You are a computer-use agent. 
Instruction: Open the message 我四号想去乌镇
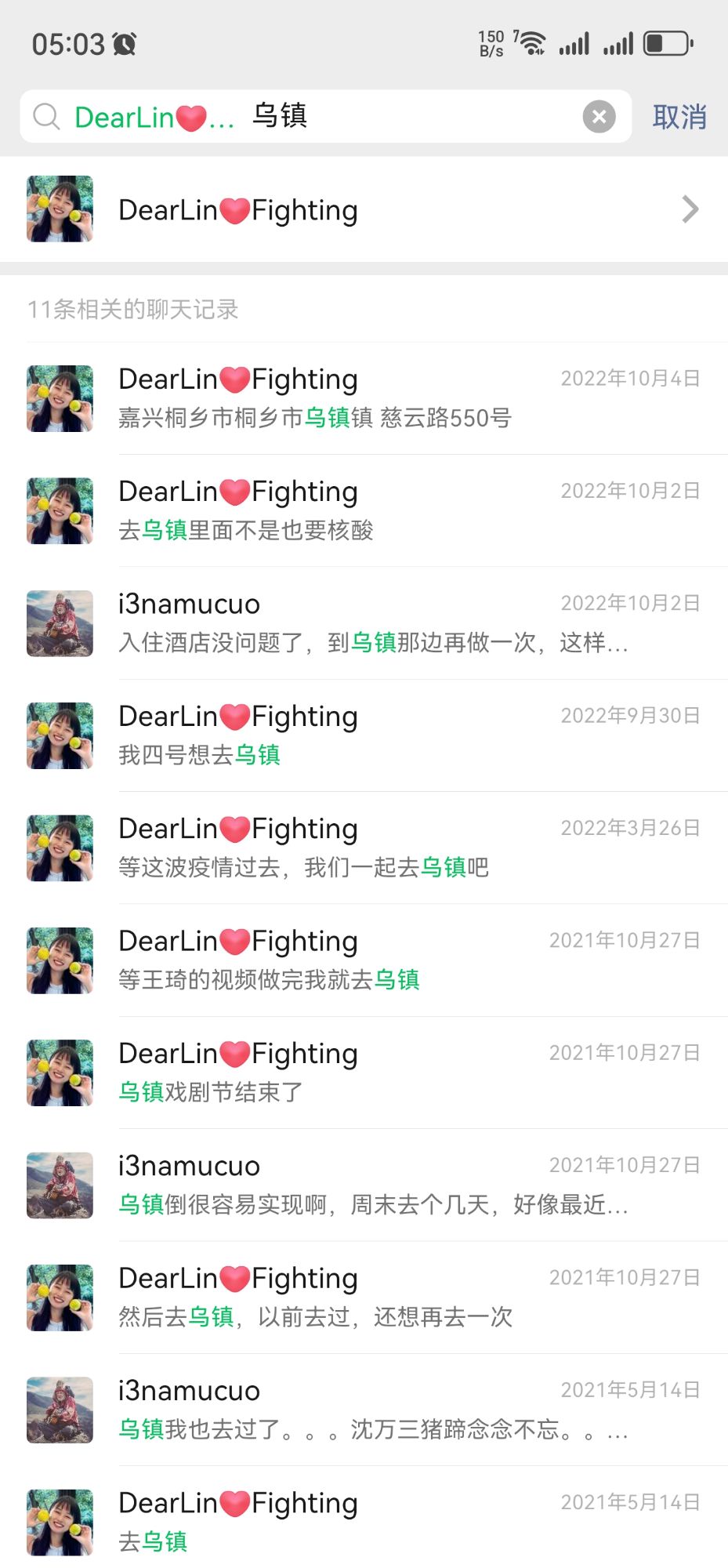tap(364, 735)
